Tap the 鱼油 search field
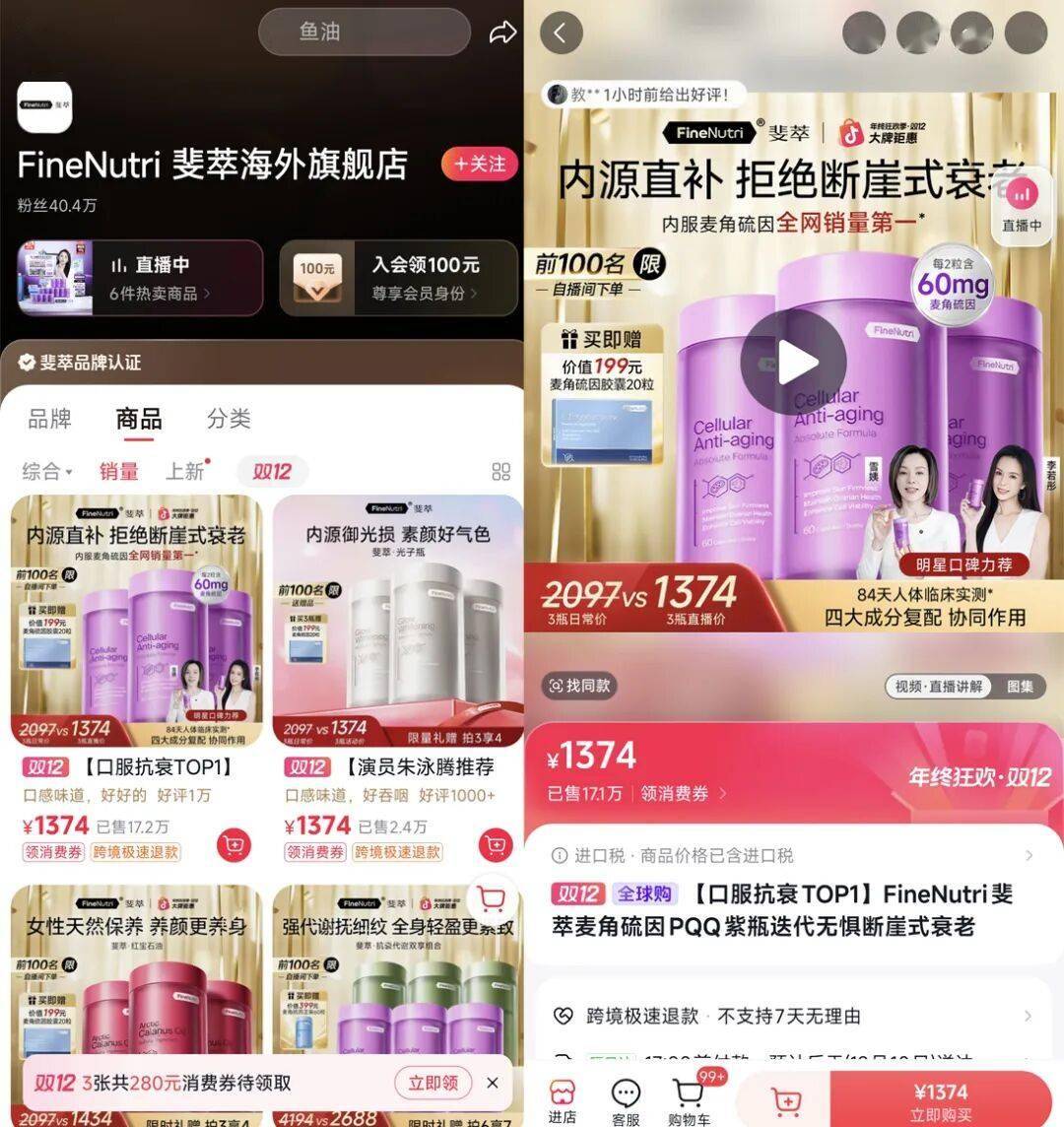1064x1127 pixels. pos(362,32)
